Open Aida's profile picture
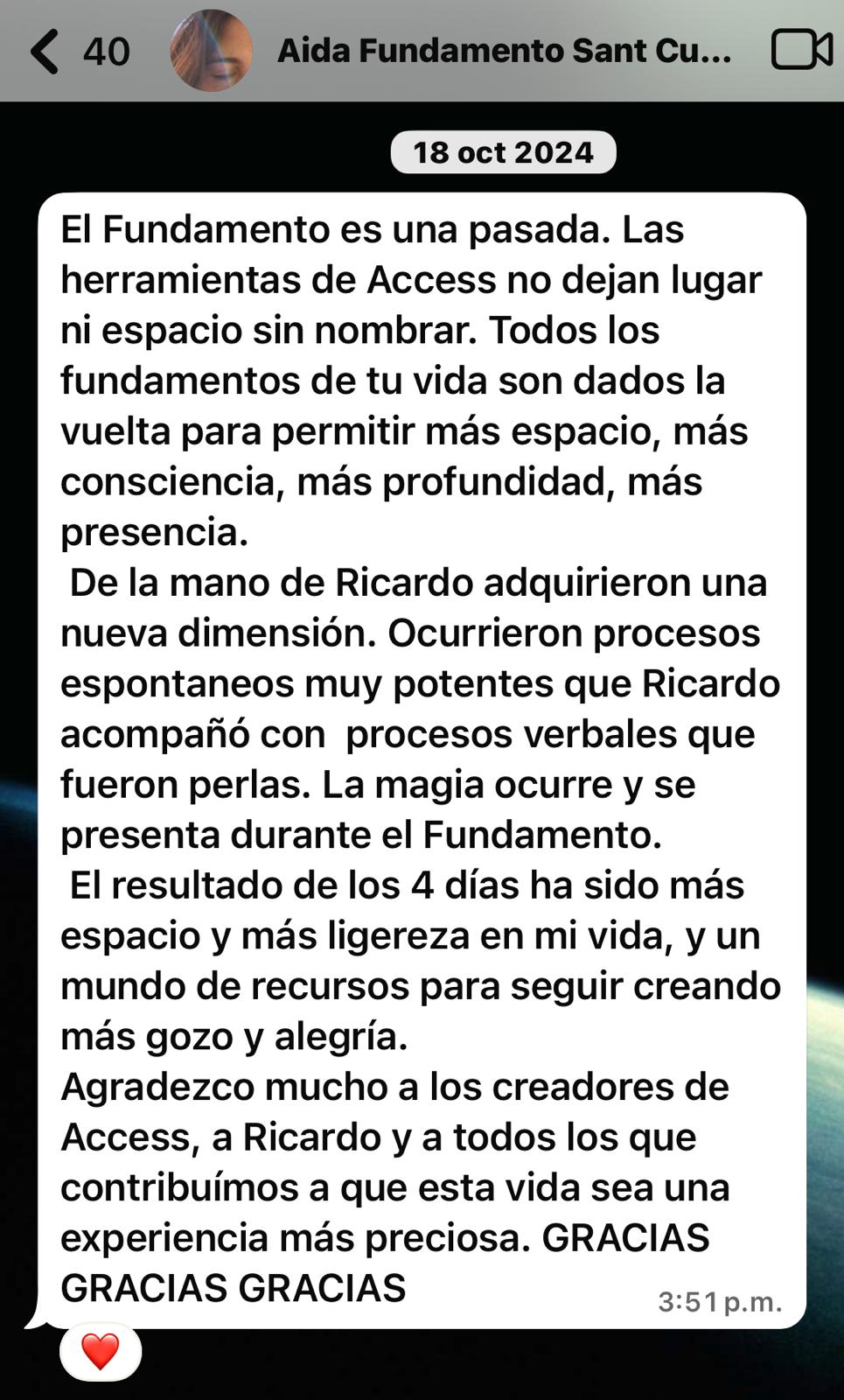The image size is (844, 1400). [211, 51]
